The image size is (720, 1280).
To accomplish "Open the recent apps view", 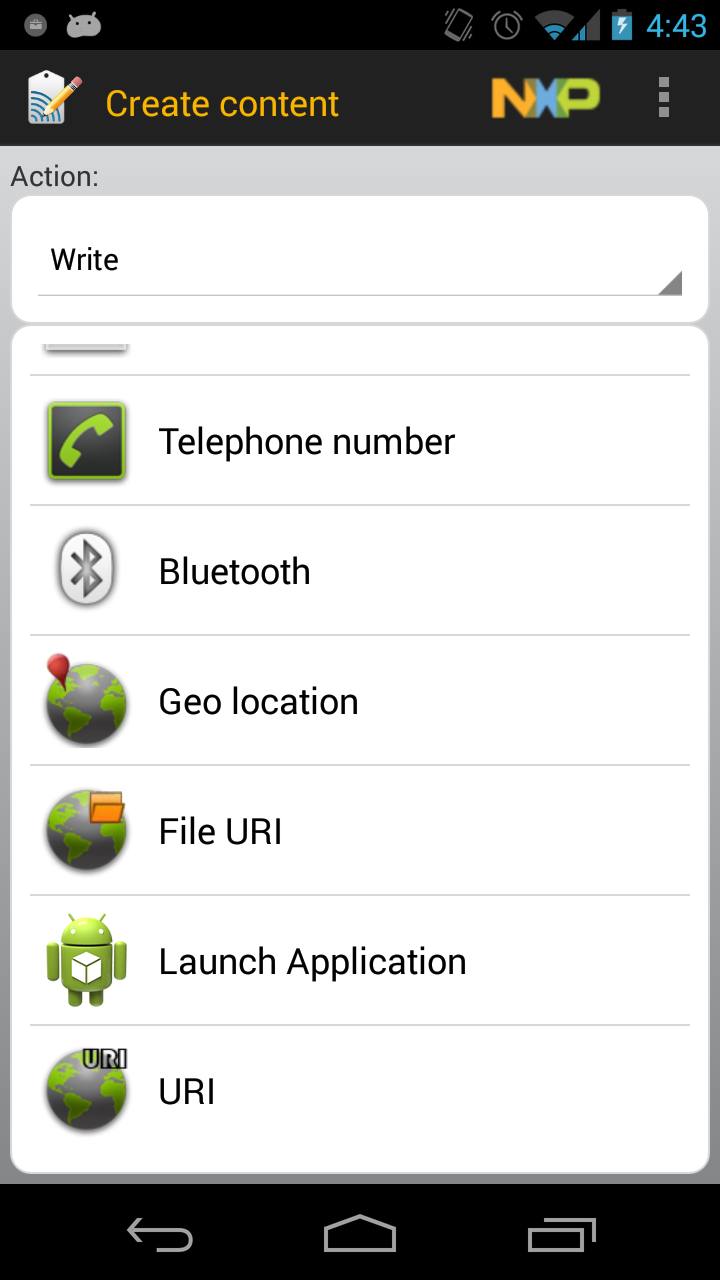I will (561, 1234).
